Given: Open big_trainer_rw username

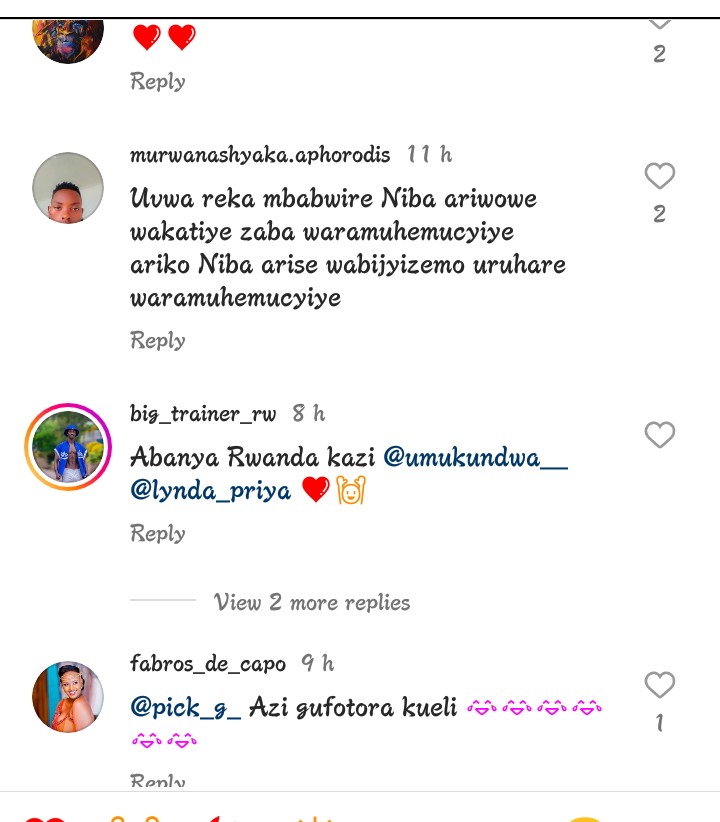Looking at the screenshot, I should click(x=203, y=414).
